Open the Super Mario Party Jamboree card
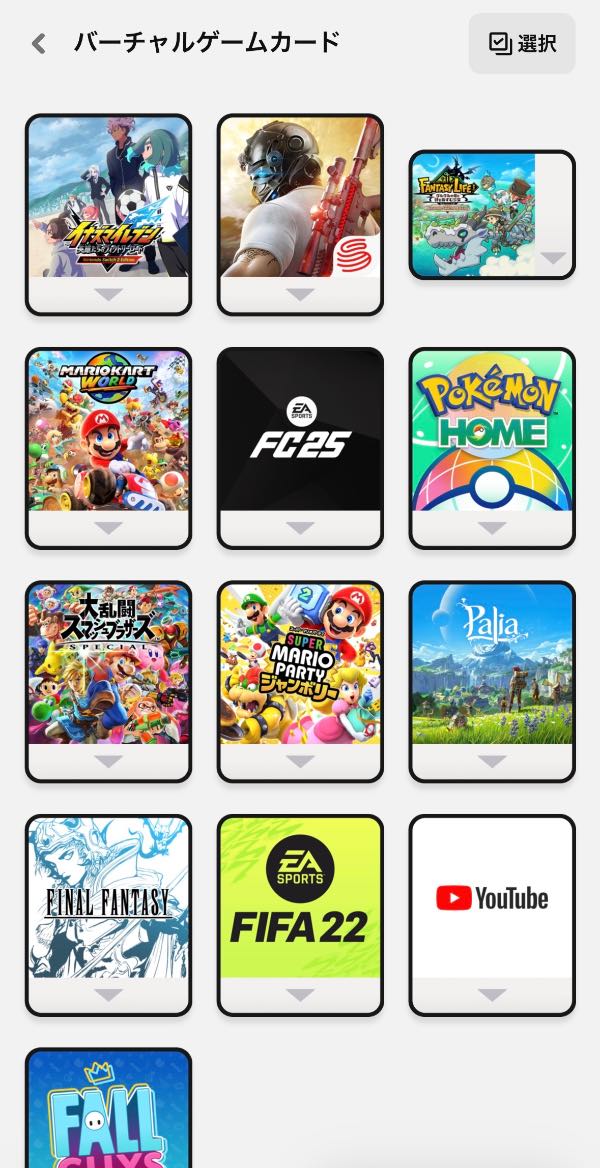This screenshot has width=600, height=1168. [x=300, y=681]
